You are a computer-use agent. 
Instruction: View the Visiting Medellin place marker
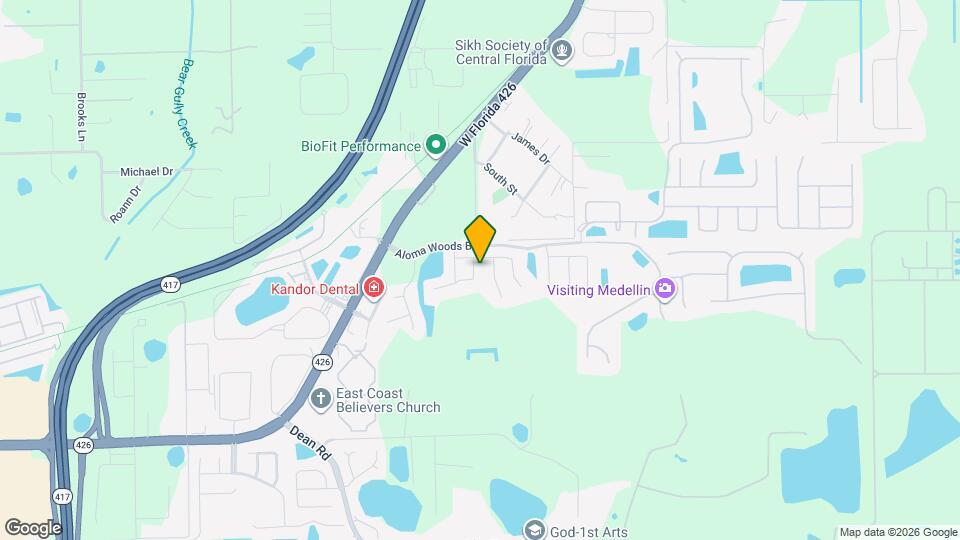(666, 290)
